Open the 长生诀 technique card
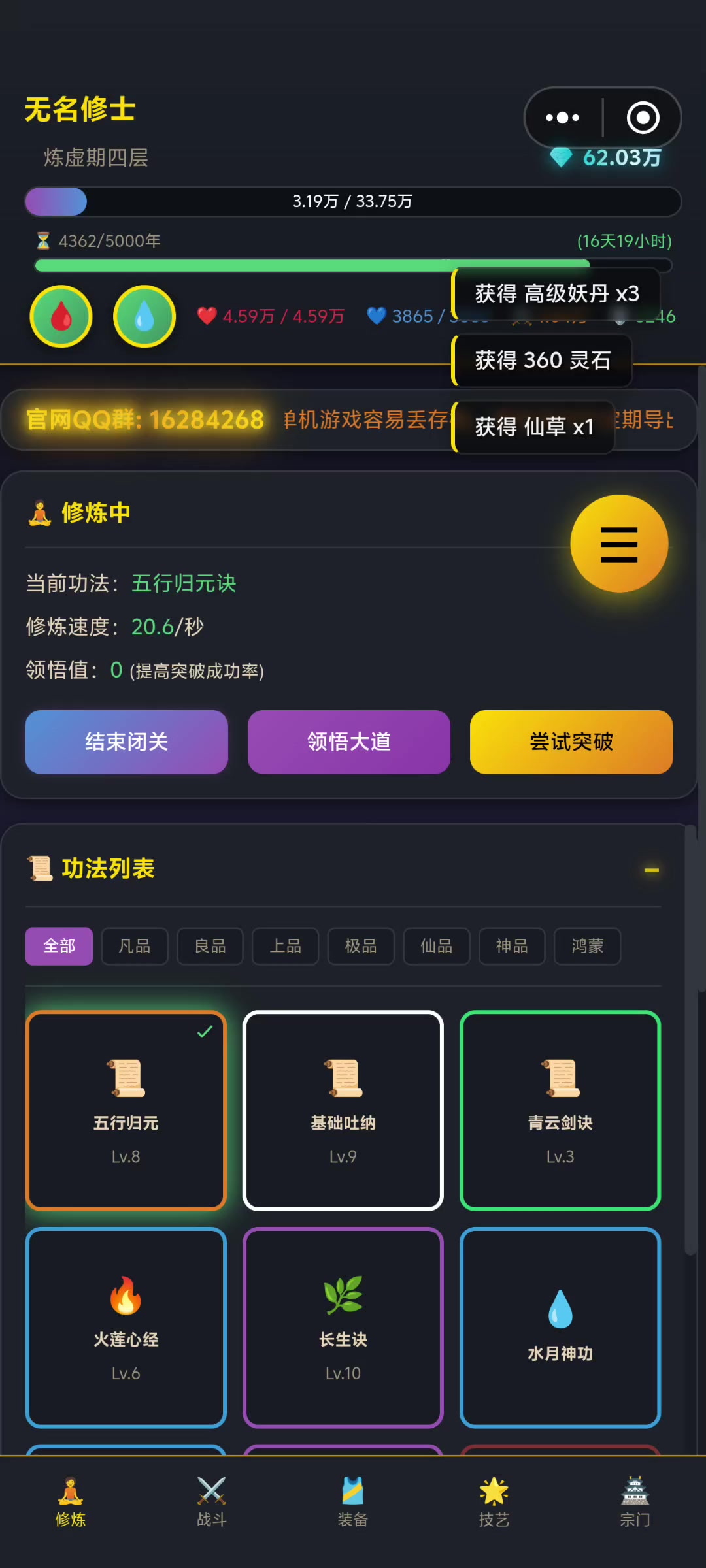This screenshot has width=706, height=1568. pos(343,1328)
